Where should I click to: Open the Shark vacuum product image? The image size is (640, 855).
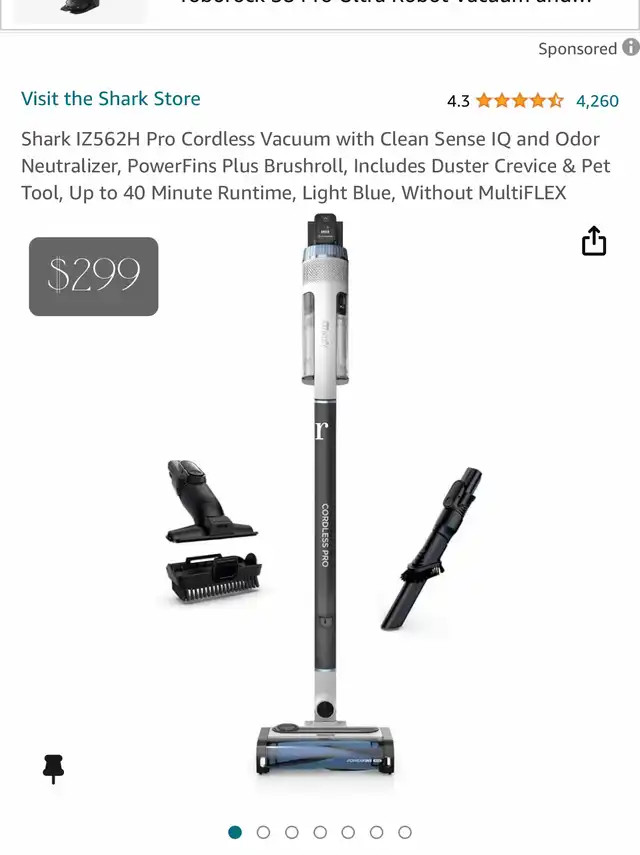pos(324,493)
